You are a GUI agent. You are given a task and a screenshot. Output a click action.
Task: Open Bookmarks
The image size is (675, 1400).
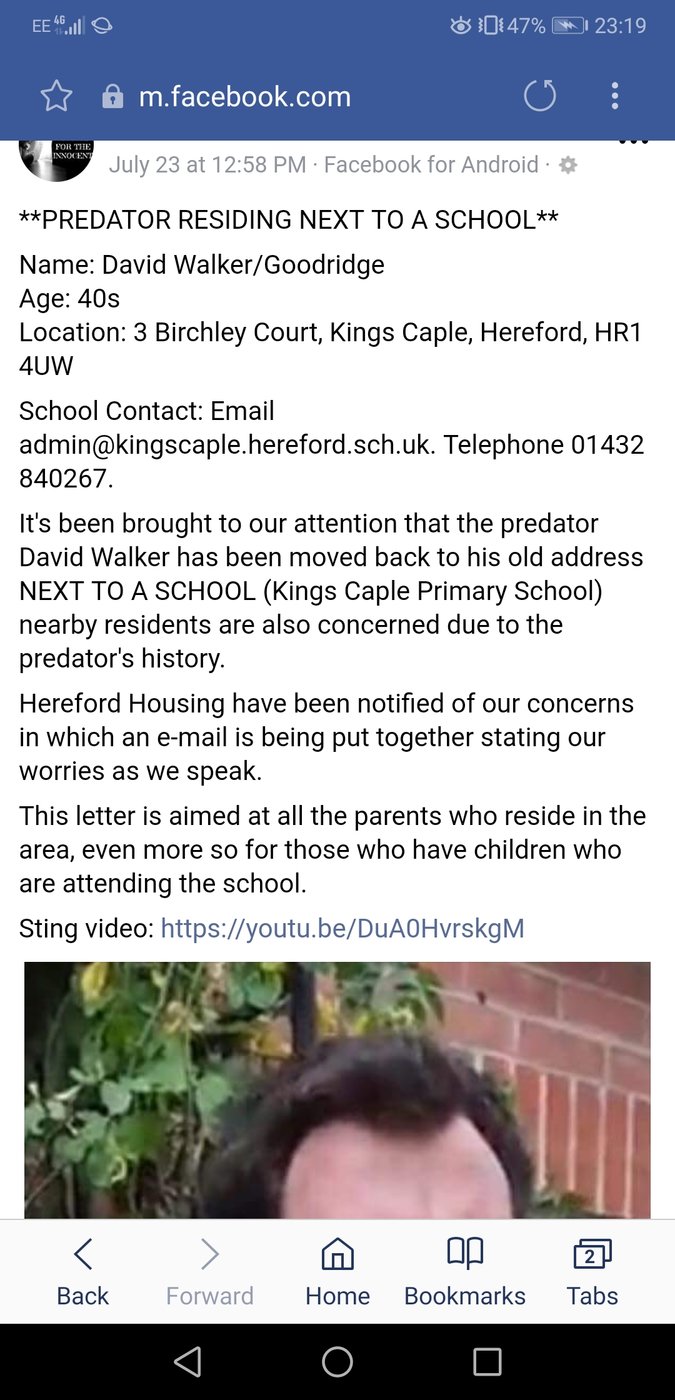point(465,1272)
